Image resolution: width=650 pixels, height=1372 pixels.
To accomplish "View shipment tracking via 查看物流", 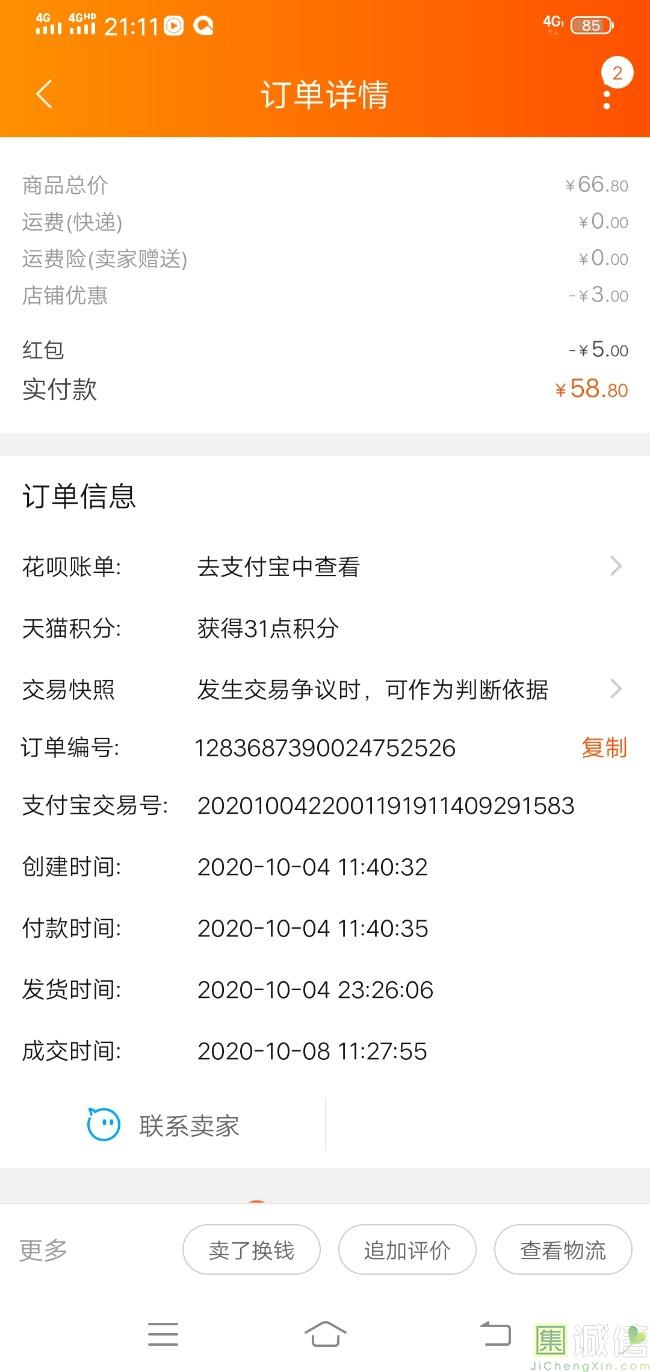I will click(563, 1250).
